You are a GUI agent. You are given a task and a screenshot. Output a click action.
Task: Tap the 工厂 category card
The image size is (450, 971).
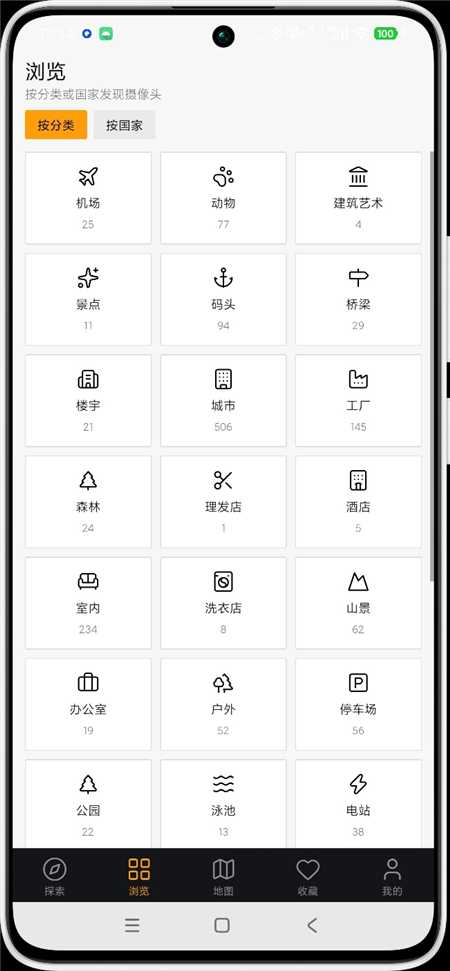[x=358, y=401]
